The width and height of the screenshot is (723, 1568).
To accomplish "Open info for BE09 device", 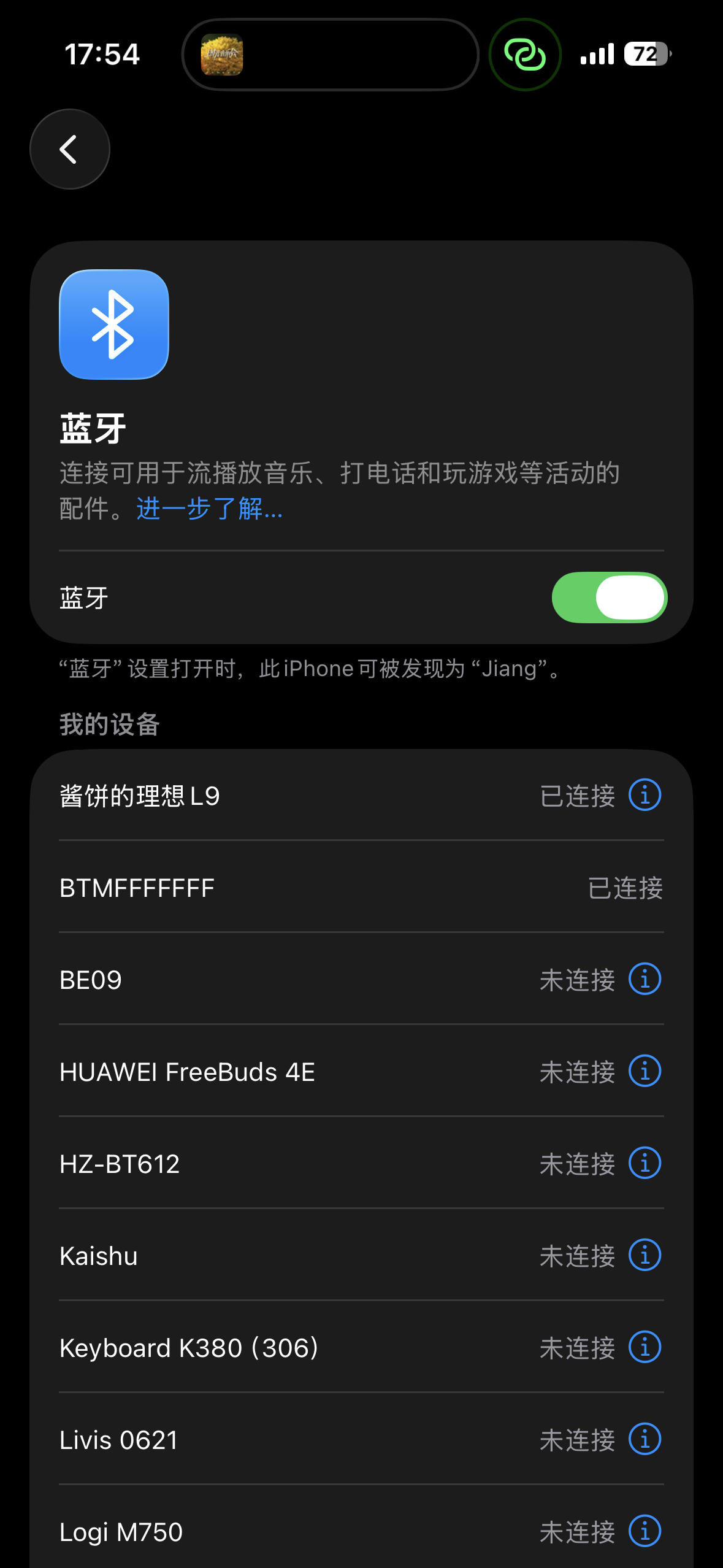I will (x=645, y=980).
